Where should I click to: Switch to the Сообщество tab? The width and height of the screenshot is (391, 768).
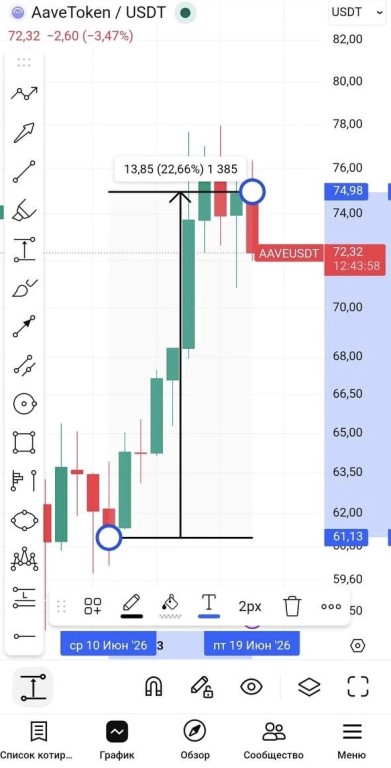click(273, 740)
